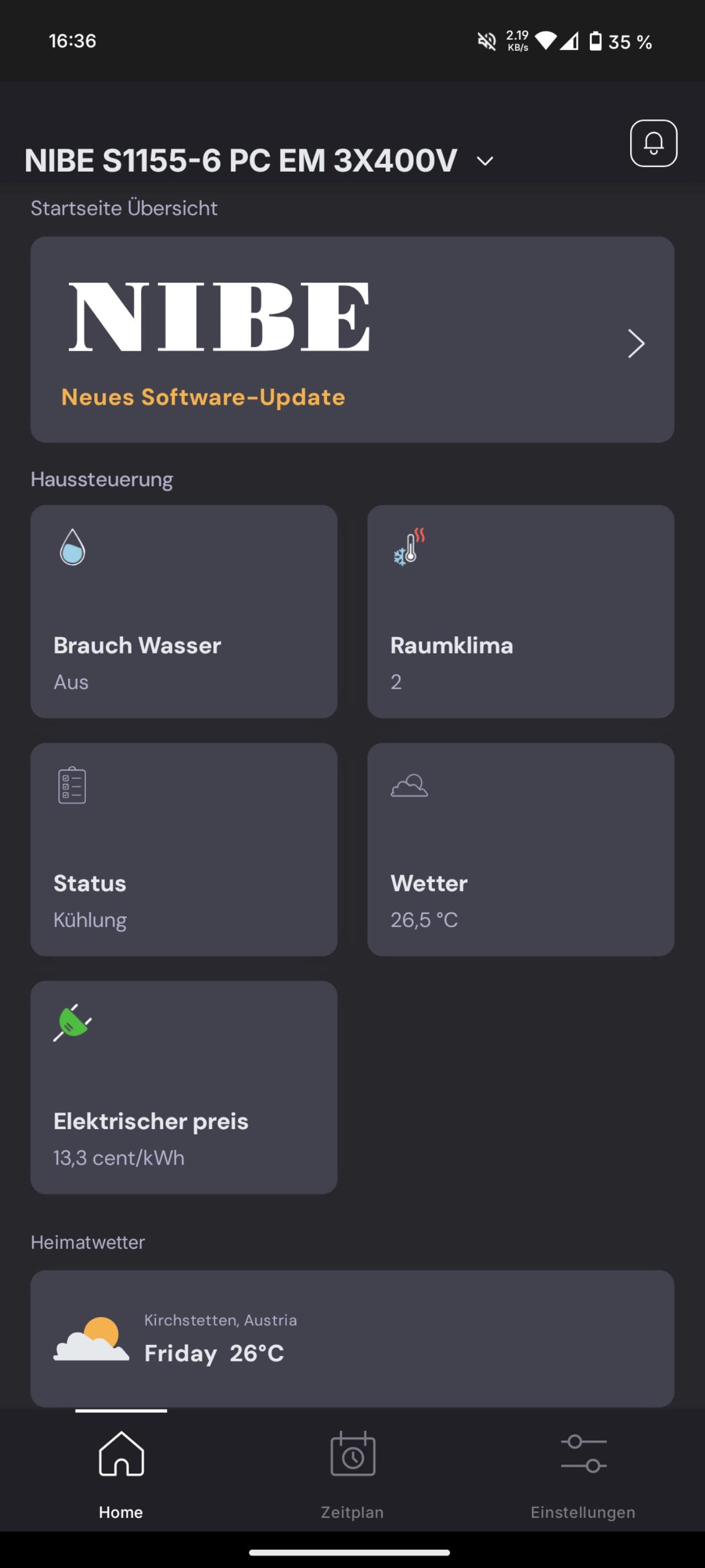705x1568 pixels.
Task: Open the Neues Software-Update card
Action: coord(352,339)
